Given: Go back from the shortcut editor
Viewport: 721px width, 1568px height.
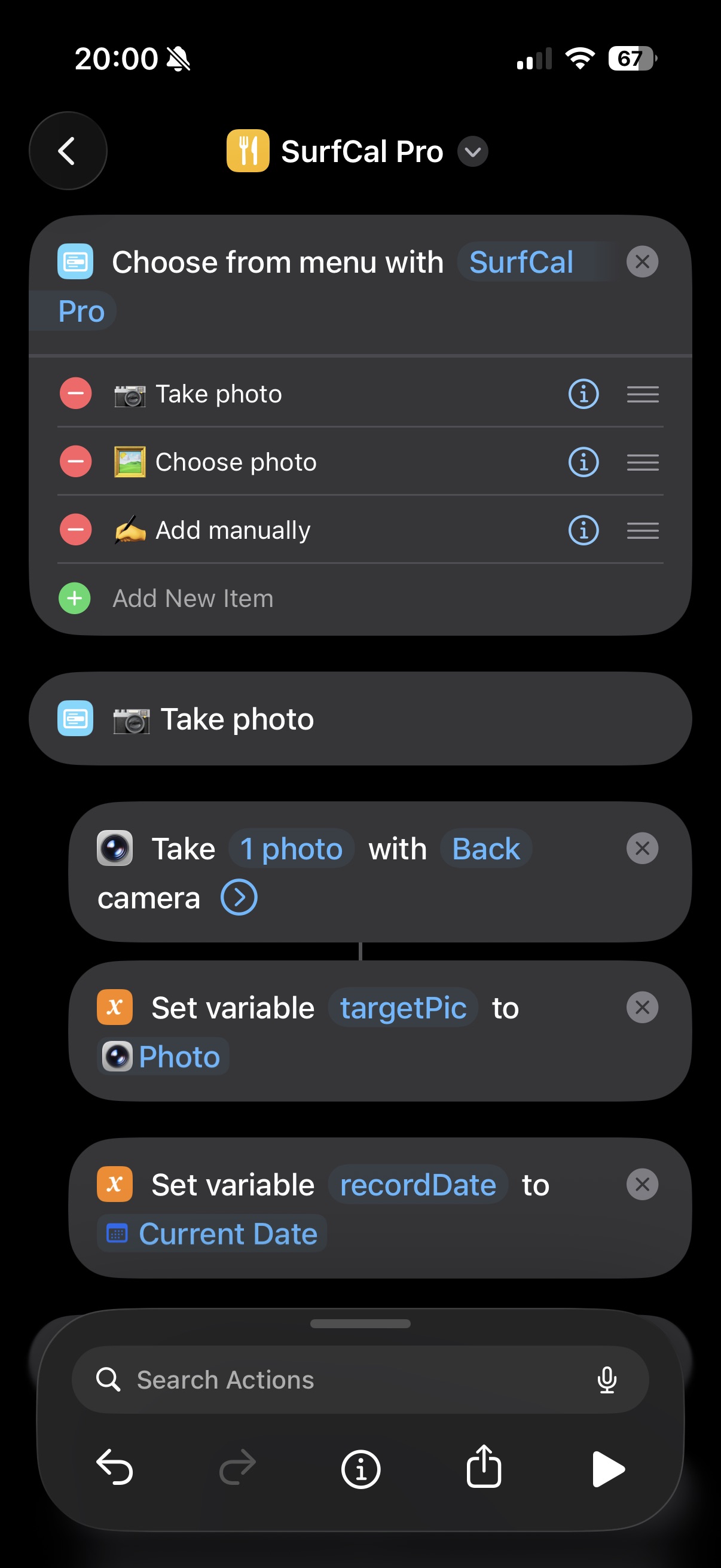Looking at the screenshot, I should [68, 151].
